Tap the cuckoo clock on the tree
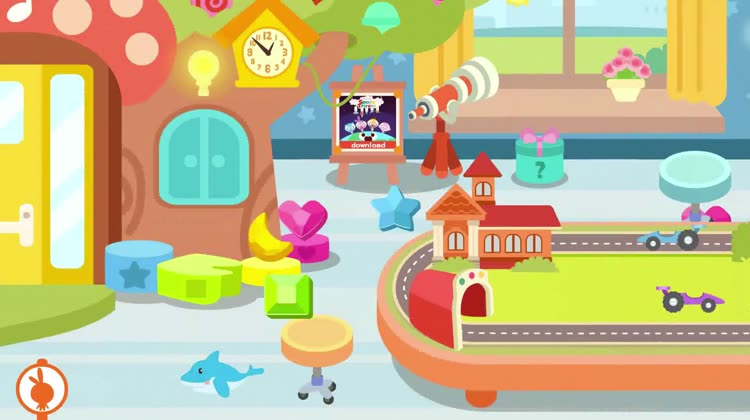The height and width of the screenshot is (420, 750). point(265,50)
